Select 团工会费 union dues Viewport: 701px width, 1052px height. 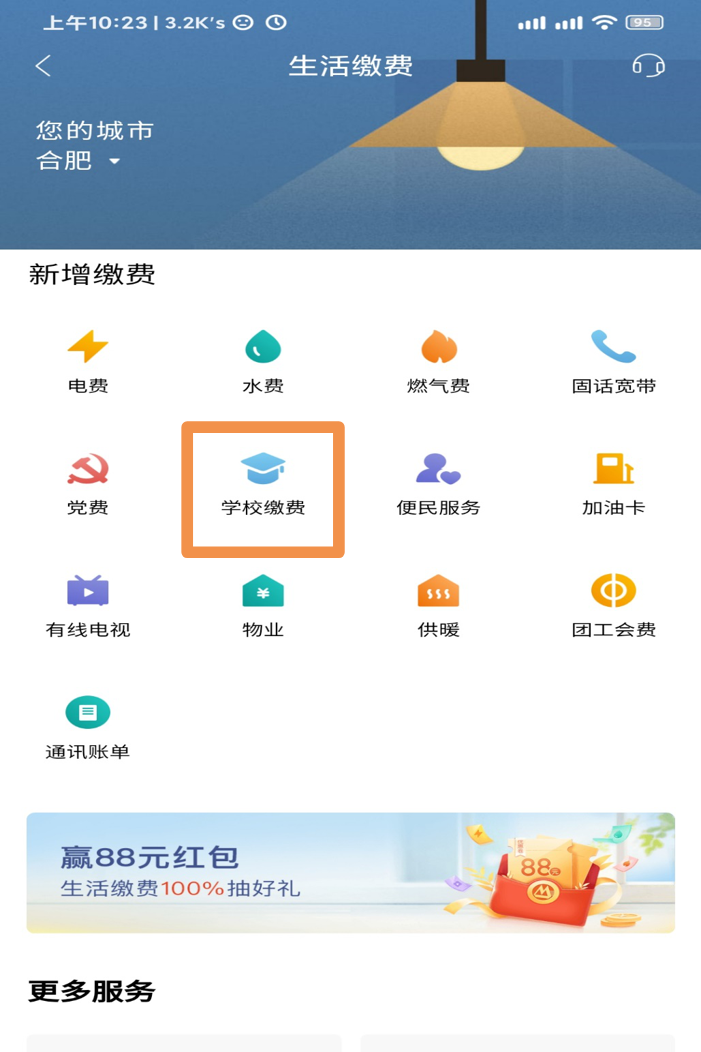click(613, 606)
